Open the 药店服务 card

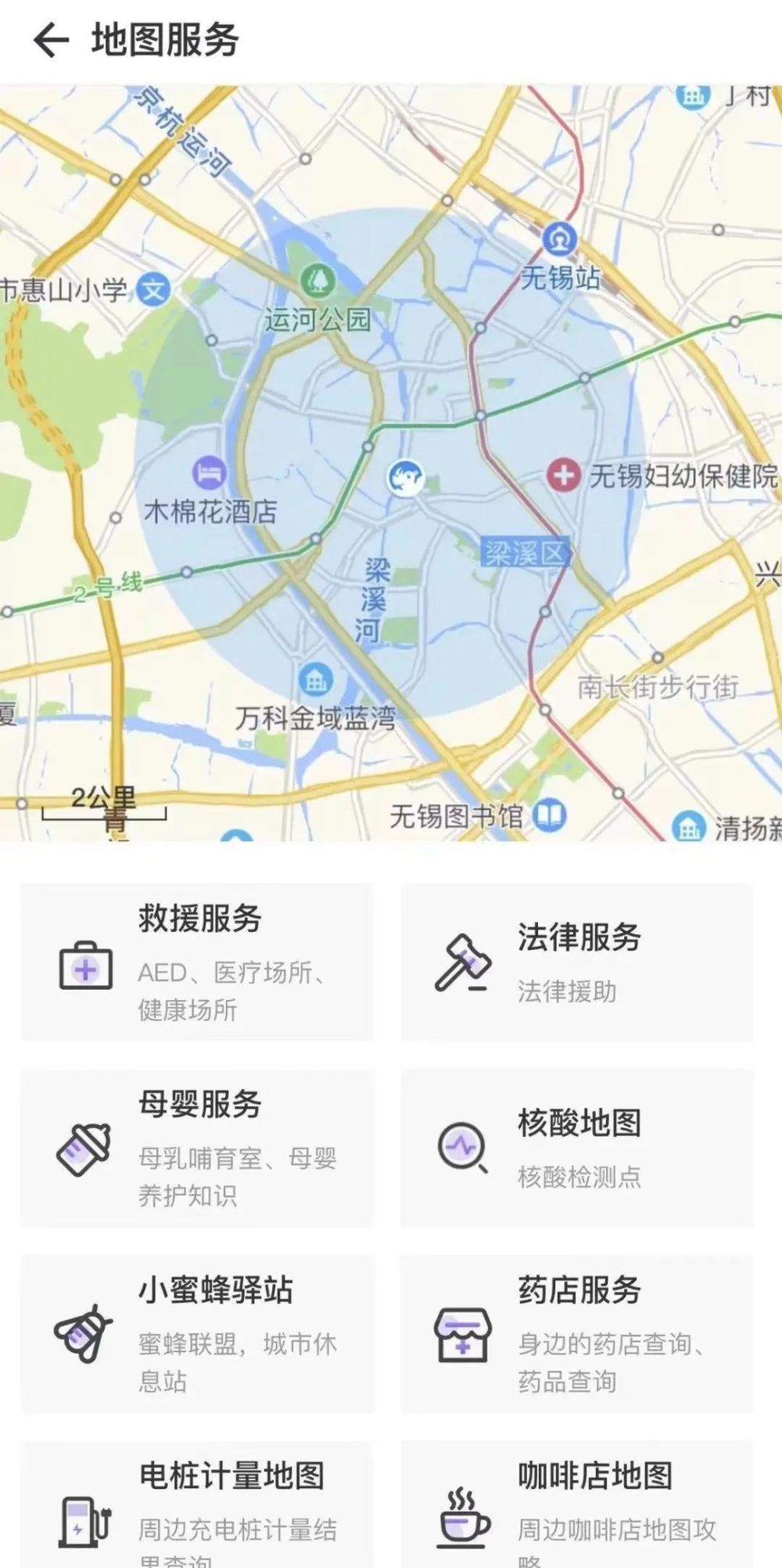(577, 1334)
